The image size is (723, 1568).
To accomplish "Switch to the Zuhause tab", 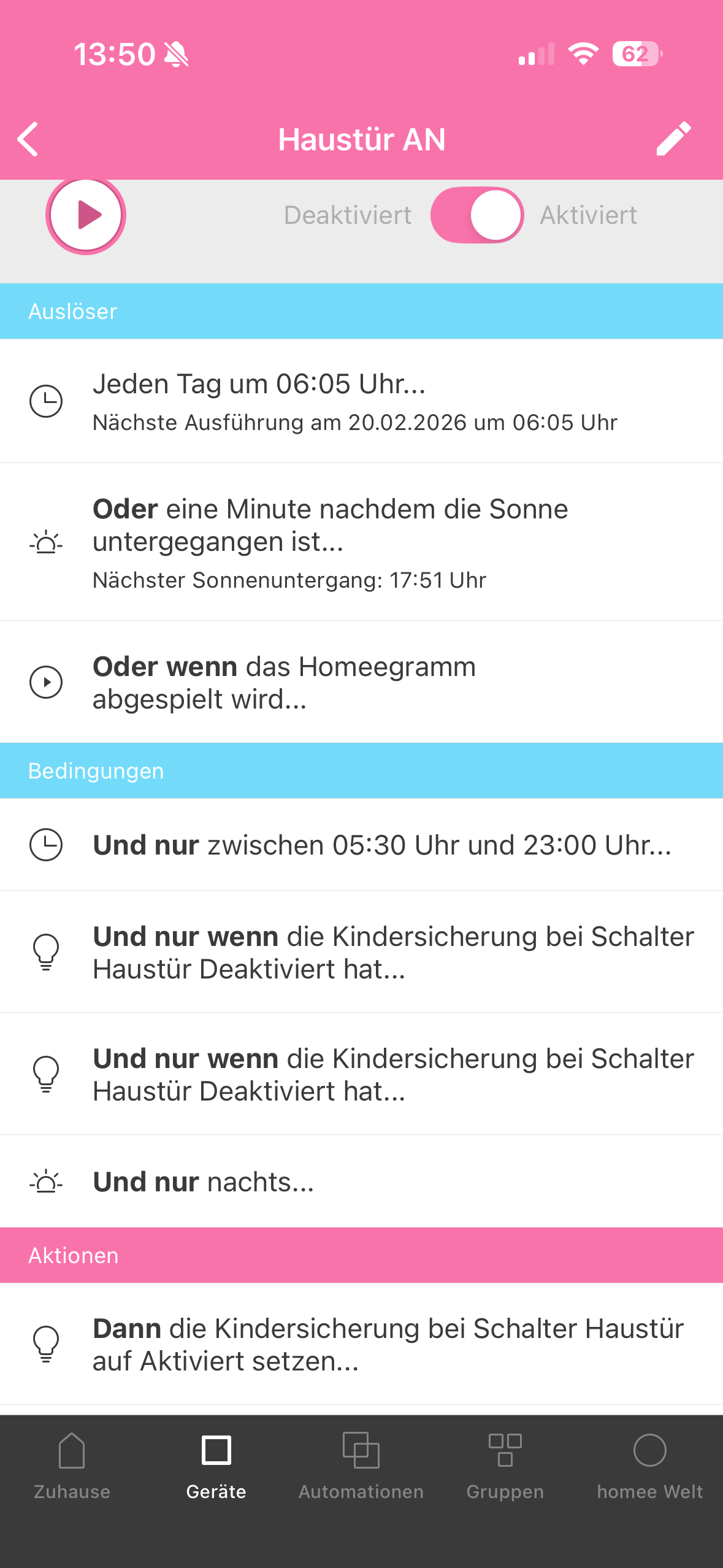I will click(72, 1465).
